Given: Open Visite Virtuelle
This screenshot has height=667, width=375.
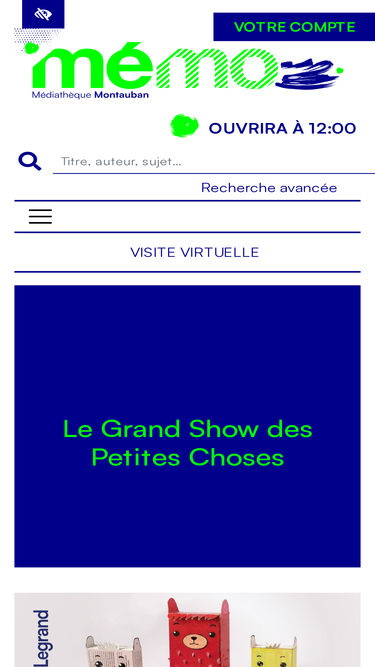Looking at the screenshot, I should click(195, 252).
